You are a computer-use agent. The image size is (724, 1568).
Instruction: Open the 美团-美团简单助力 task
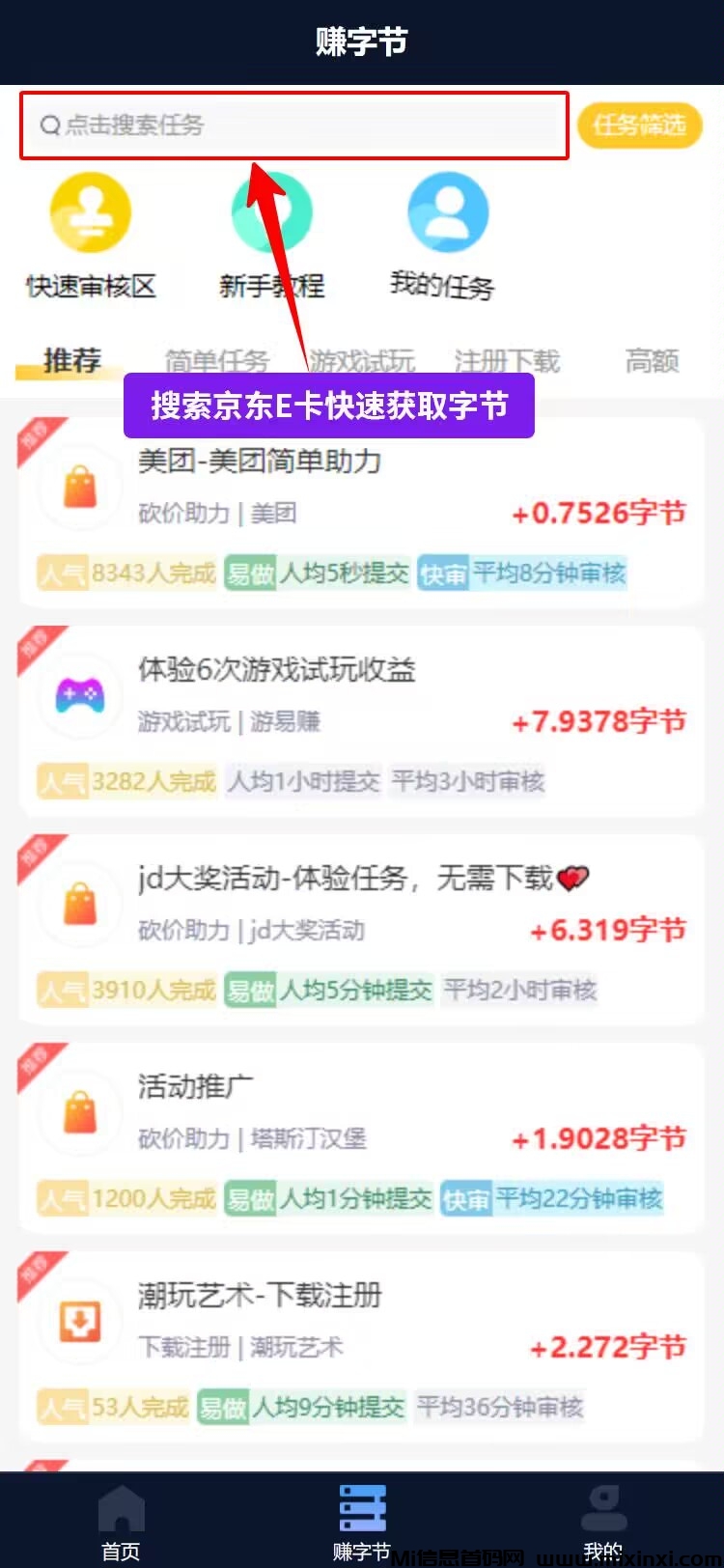click(361, 512)
